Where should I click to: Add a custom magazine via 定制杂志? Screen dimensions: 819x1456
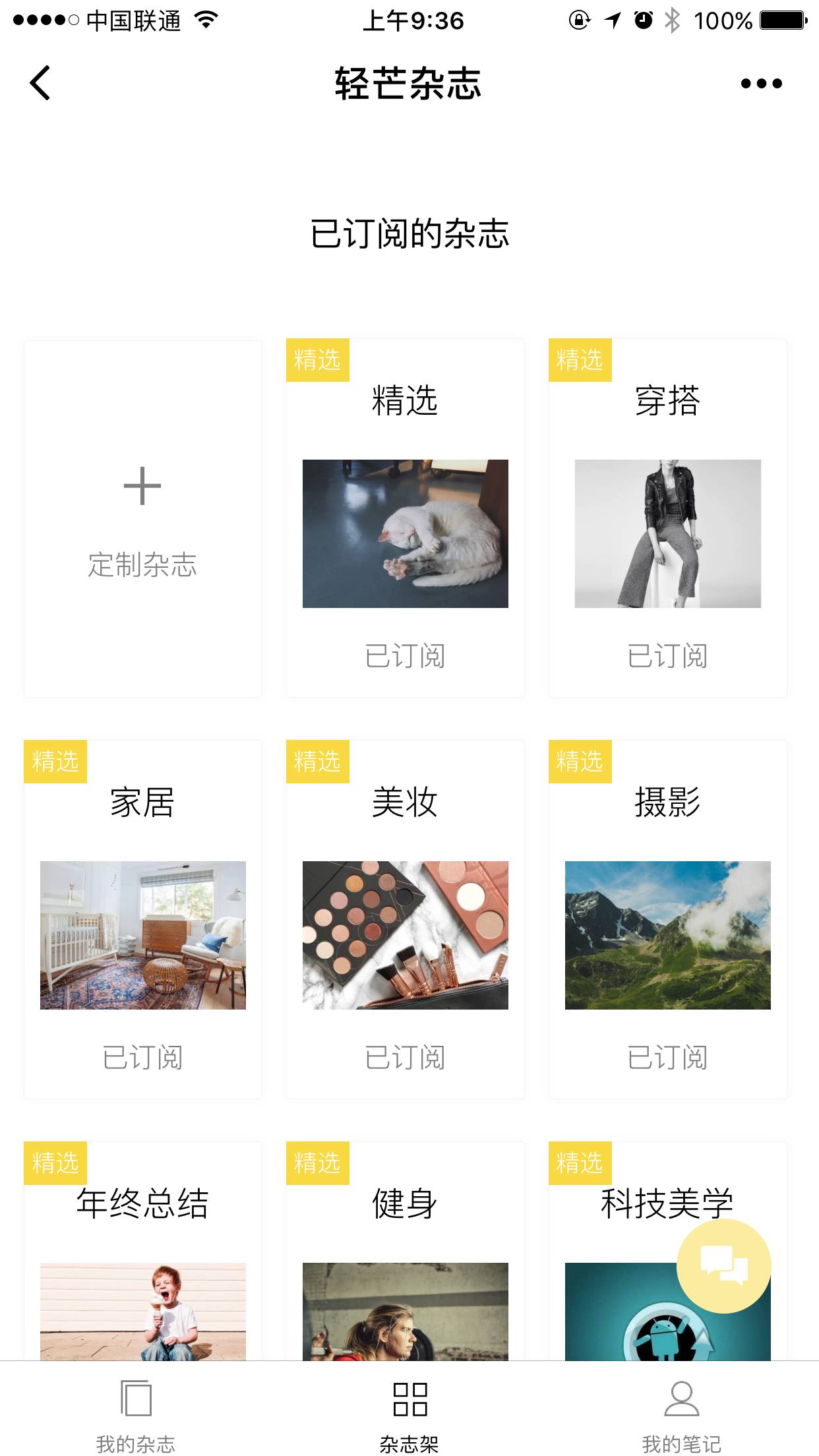point(142,518)
